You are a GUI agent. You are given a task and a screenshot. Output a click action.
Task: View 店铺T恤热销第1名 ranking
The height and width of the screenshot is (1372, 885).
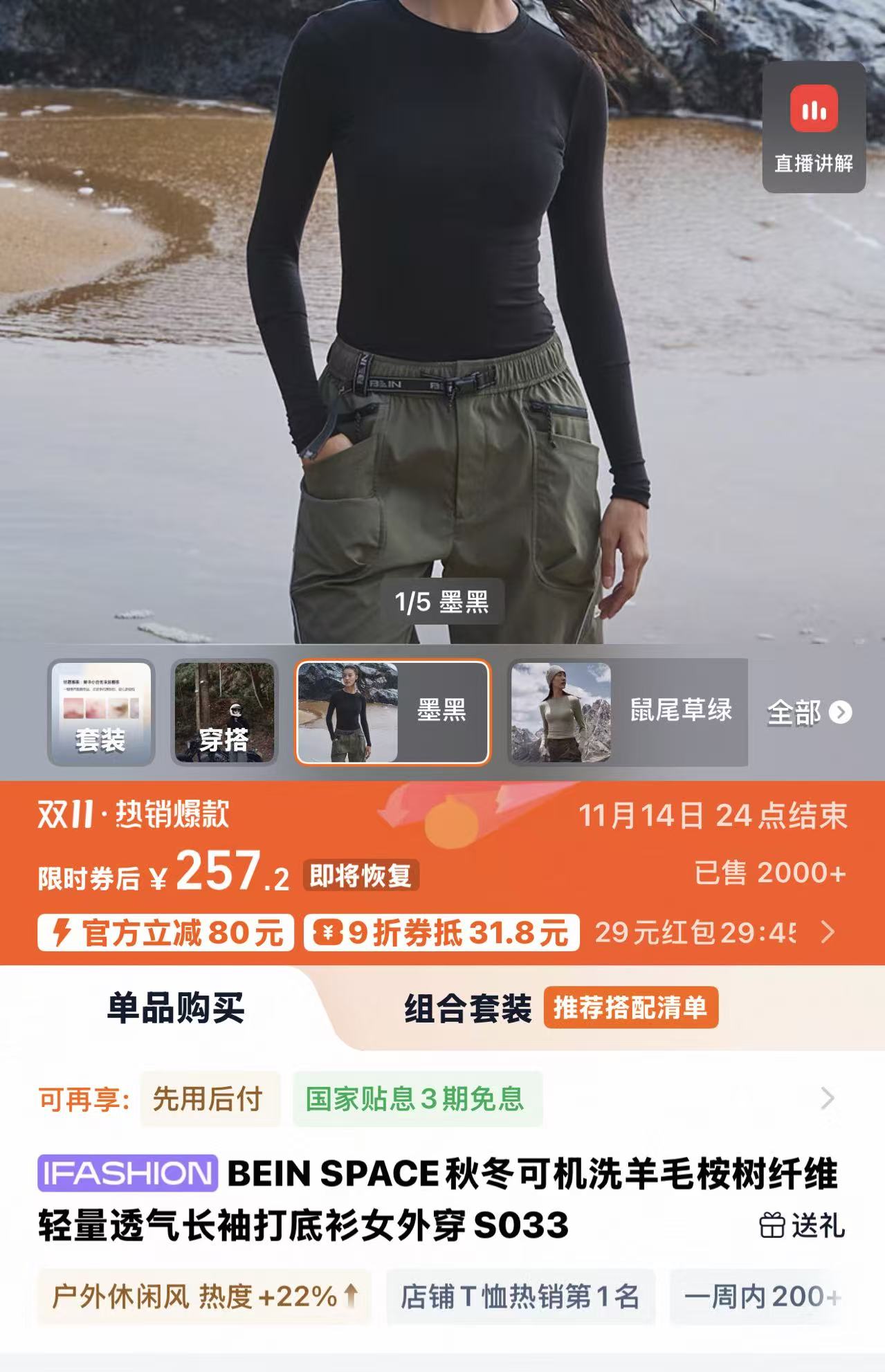520,1297
